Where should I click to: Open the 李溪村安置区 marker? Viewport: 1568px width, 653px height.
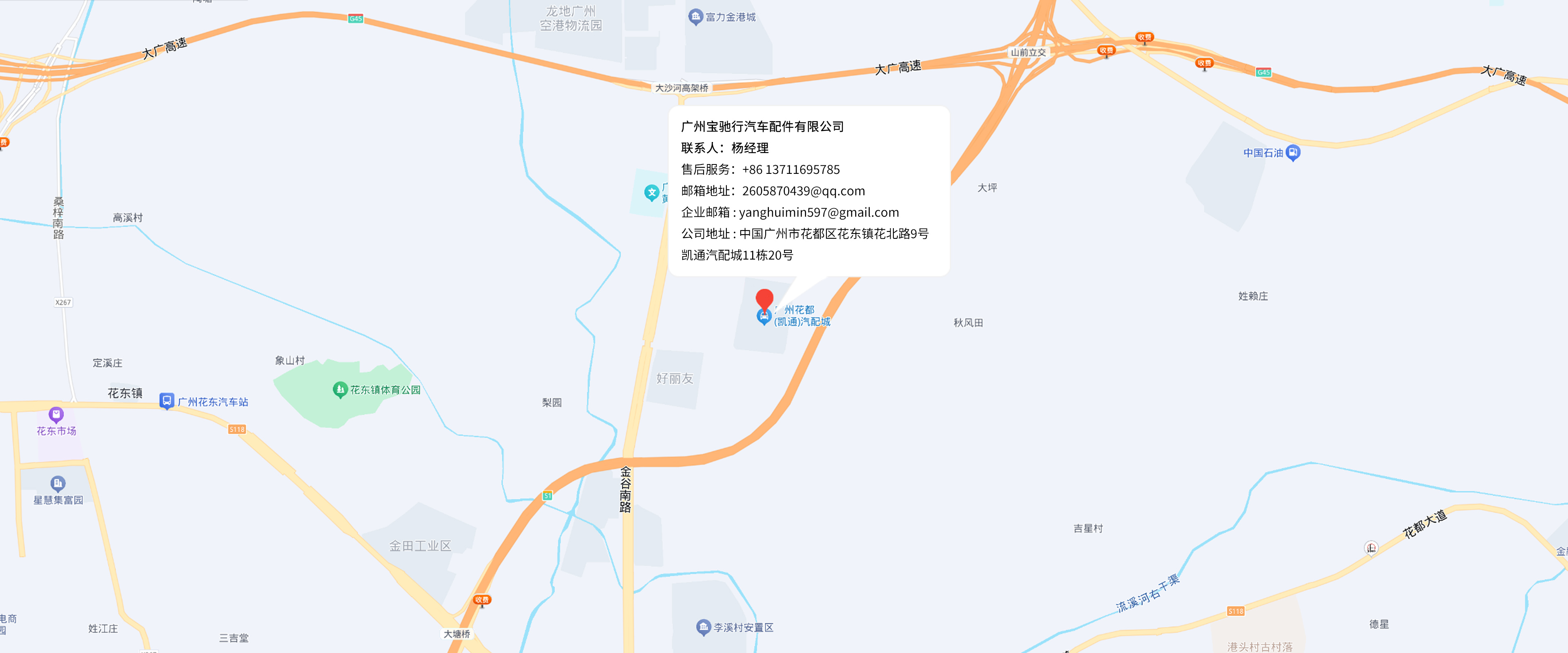(703, 626)
